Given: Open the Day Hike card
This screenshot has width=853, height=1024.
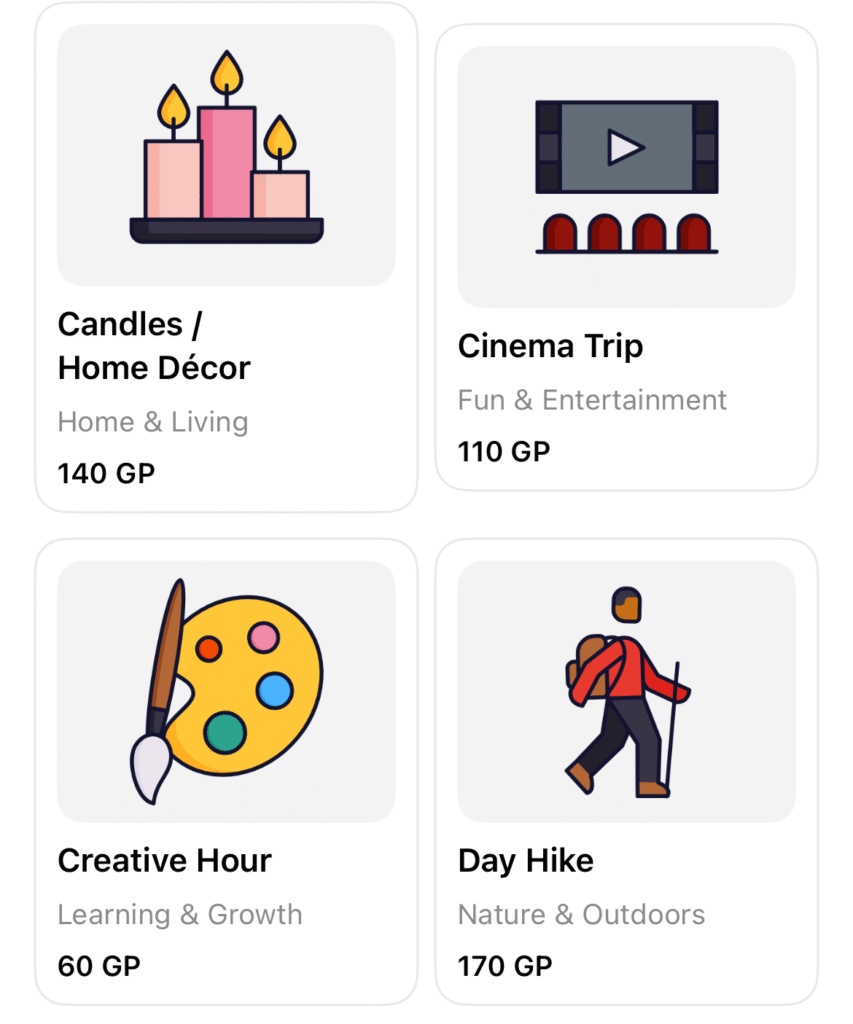Looking at the screenshot, I should point(627,770).
